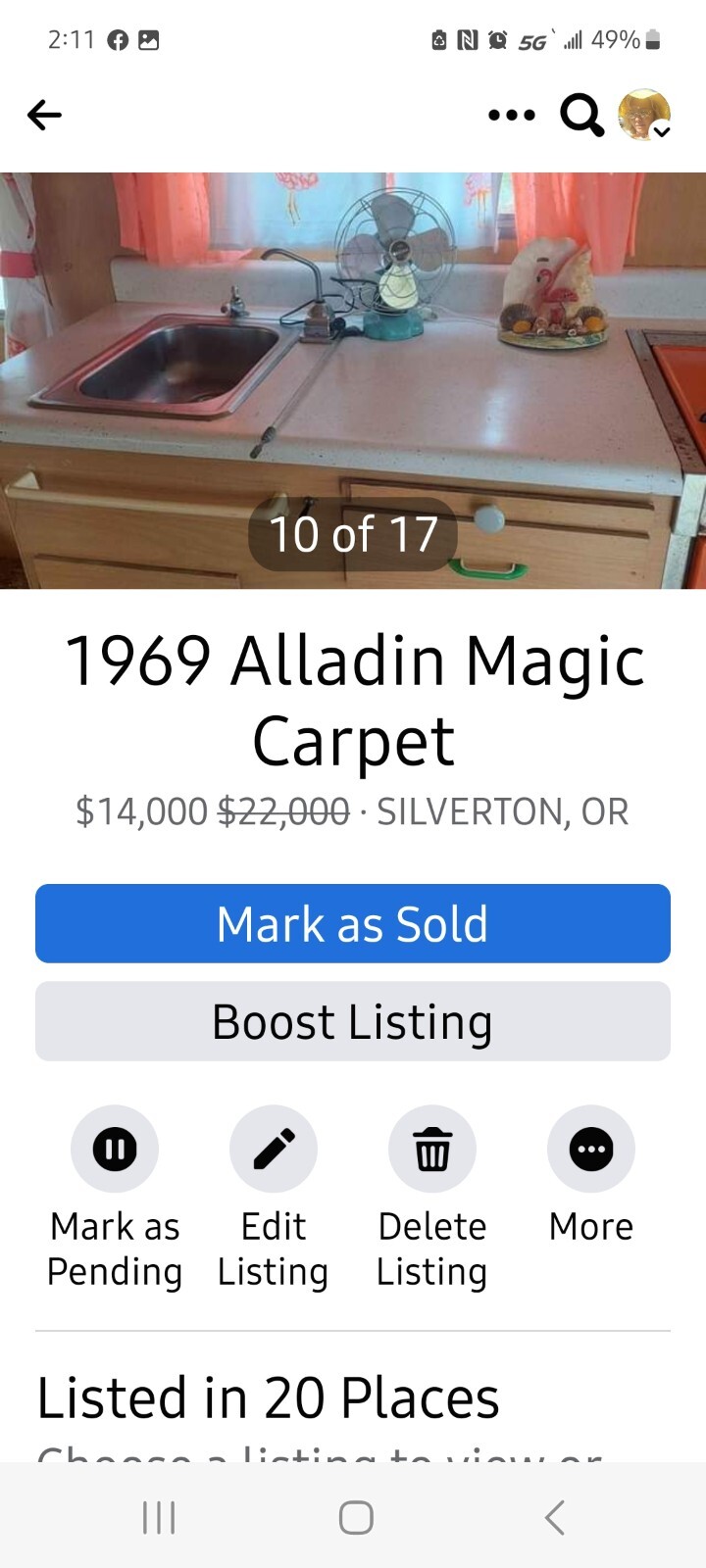Tap the profile avatar switcher
706x1568 pixels.
coord(644,115)
